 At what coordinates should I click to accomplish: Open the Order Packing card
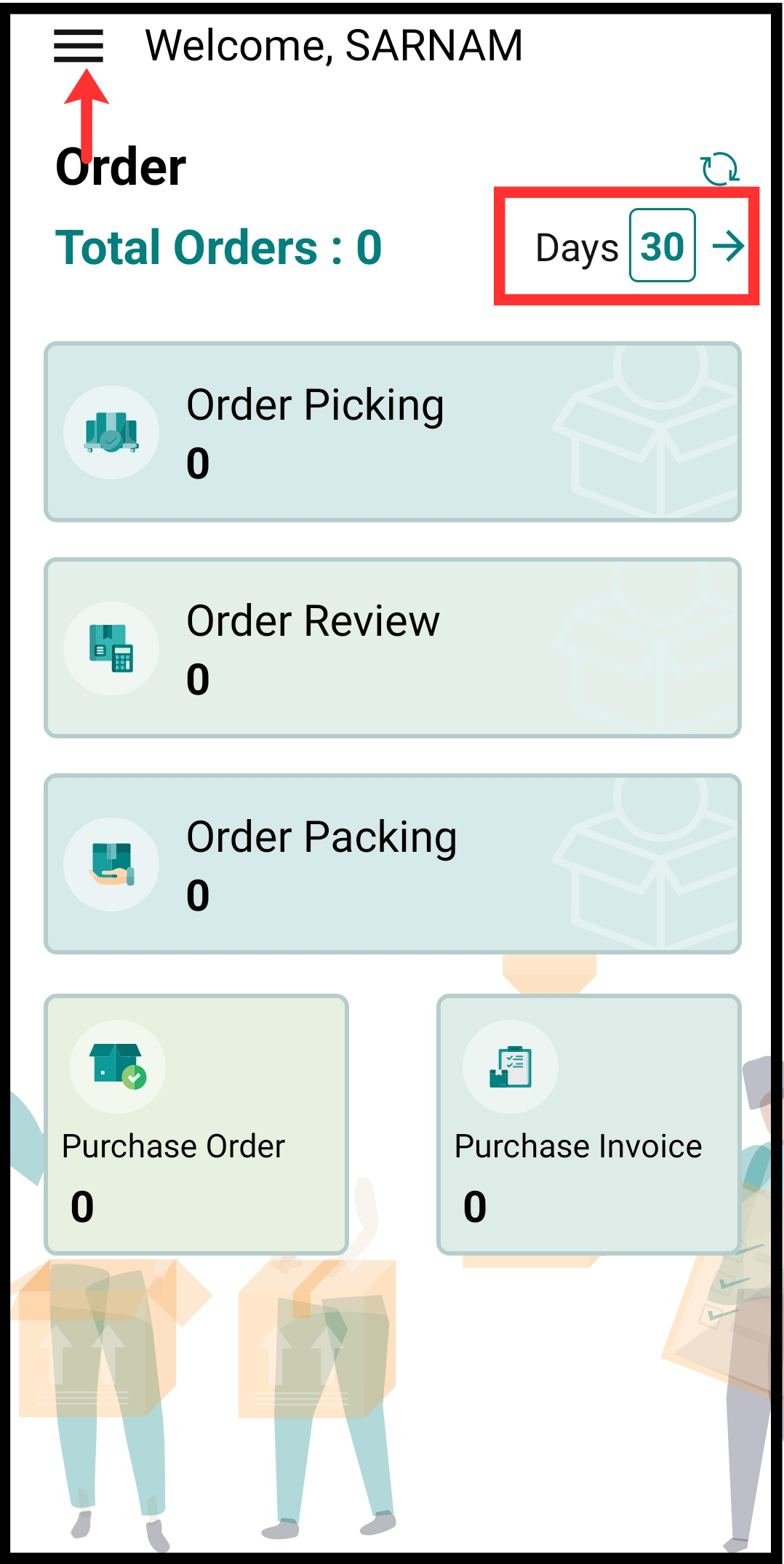point(393,864)
